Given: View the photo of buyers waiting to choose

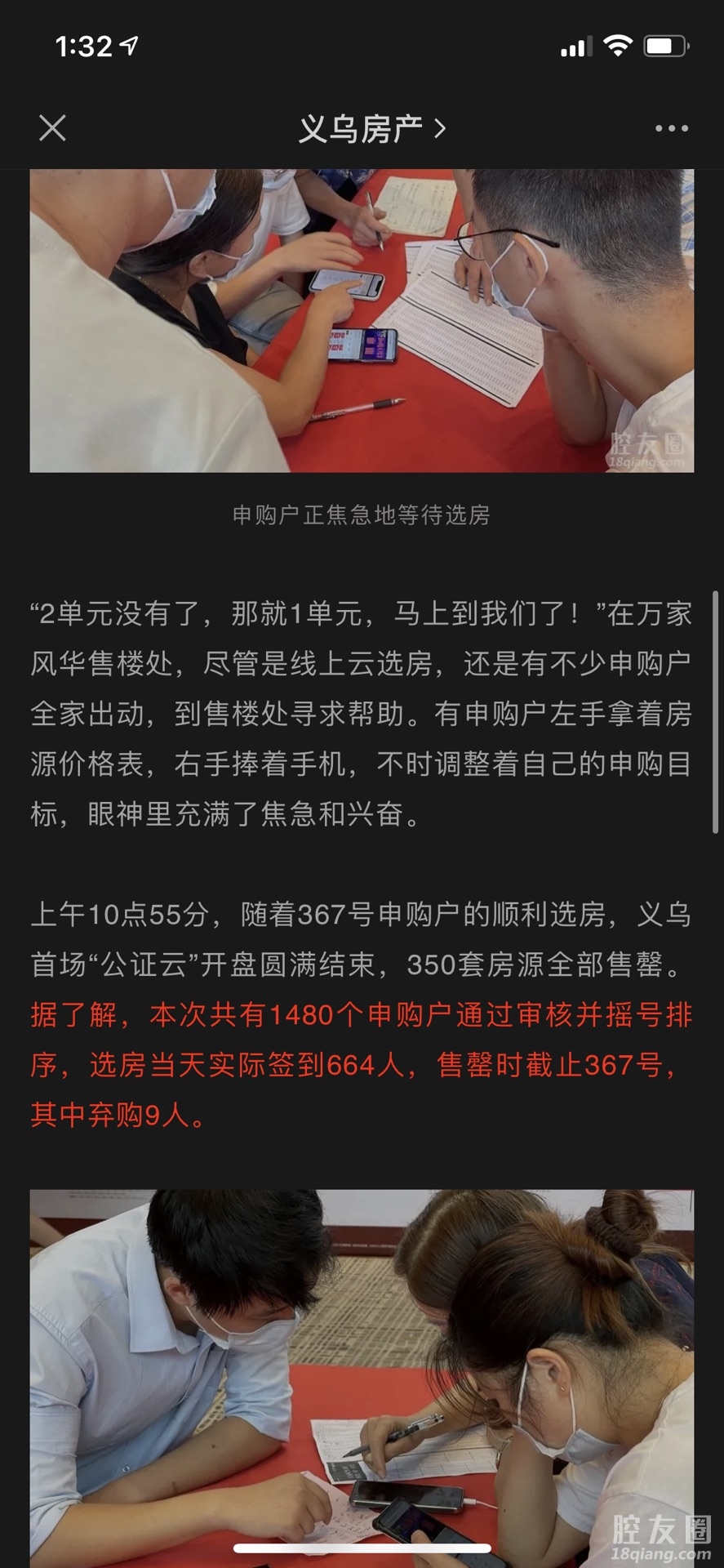Looking at the screenshot, I should pos(362,320).
